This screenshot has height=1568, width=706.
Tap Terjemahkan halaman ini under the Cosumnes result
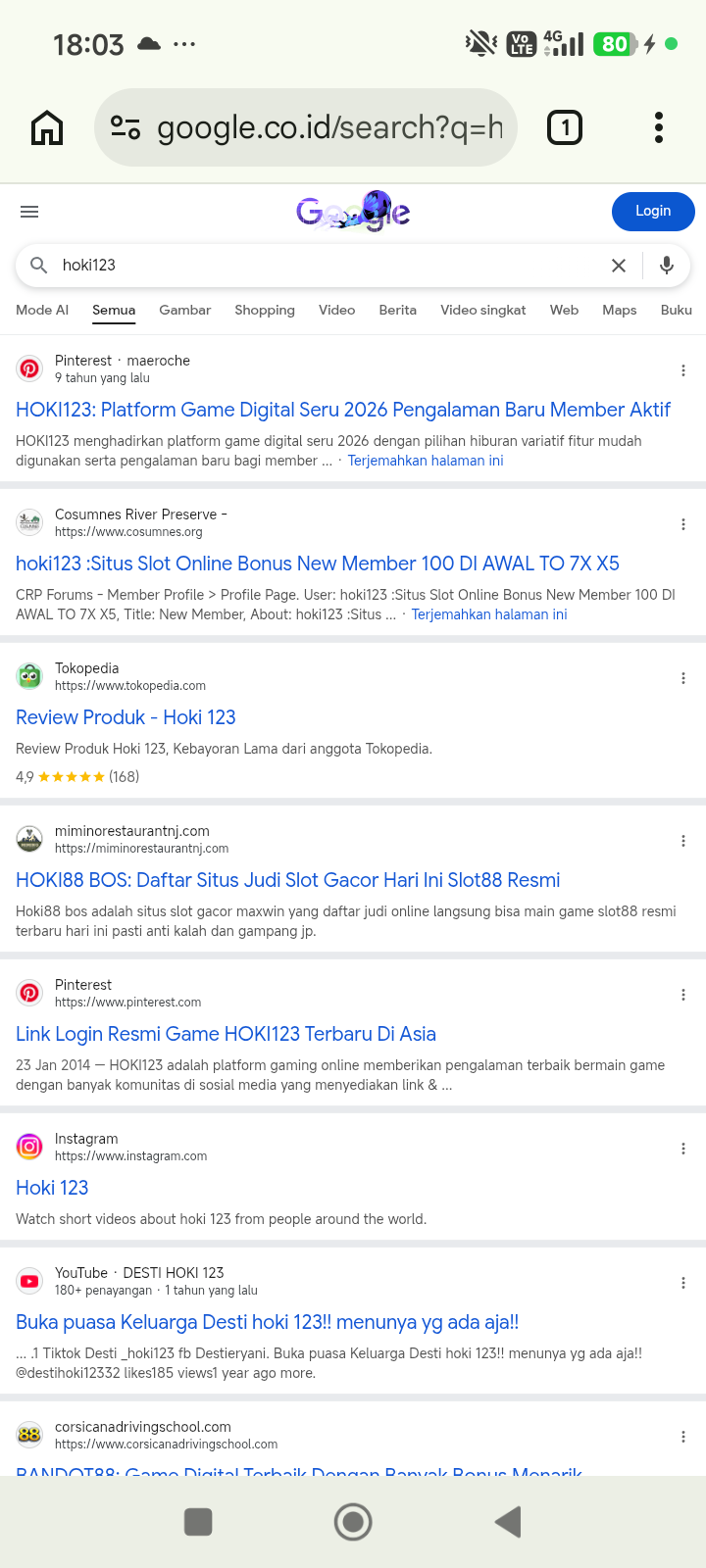coord(489,614)
